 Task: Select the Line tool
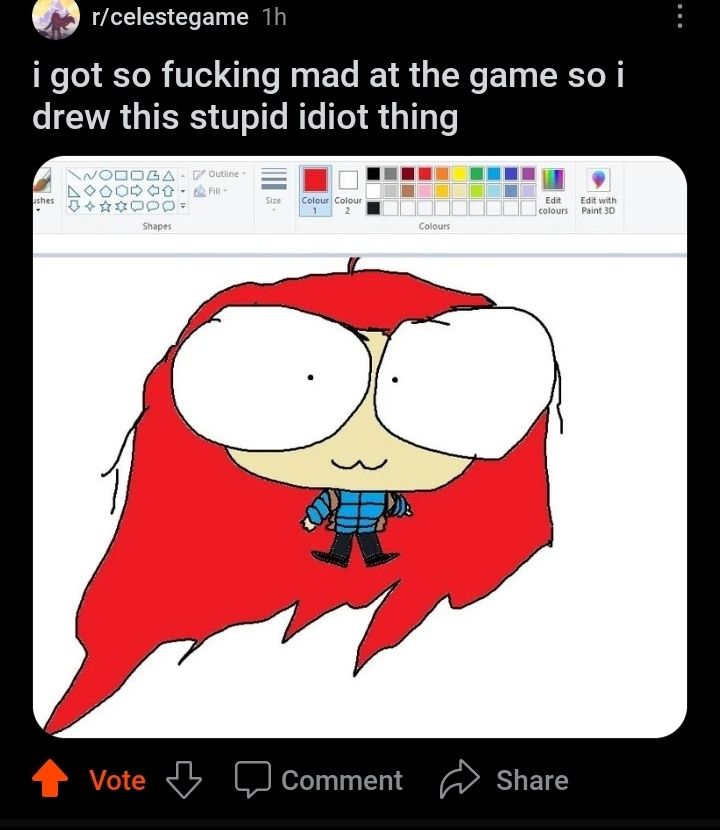[x=74, y=175]
